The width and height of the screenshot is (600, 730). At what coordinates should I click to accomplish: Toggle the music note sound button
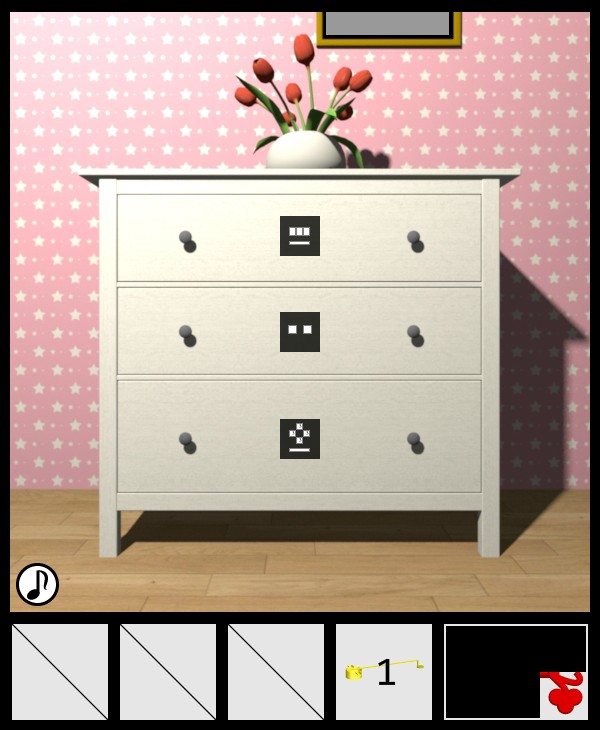coord(37,584)
